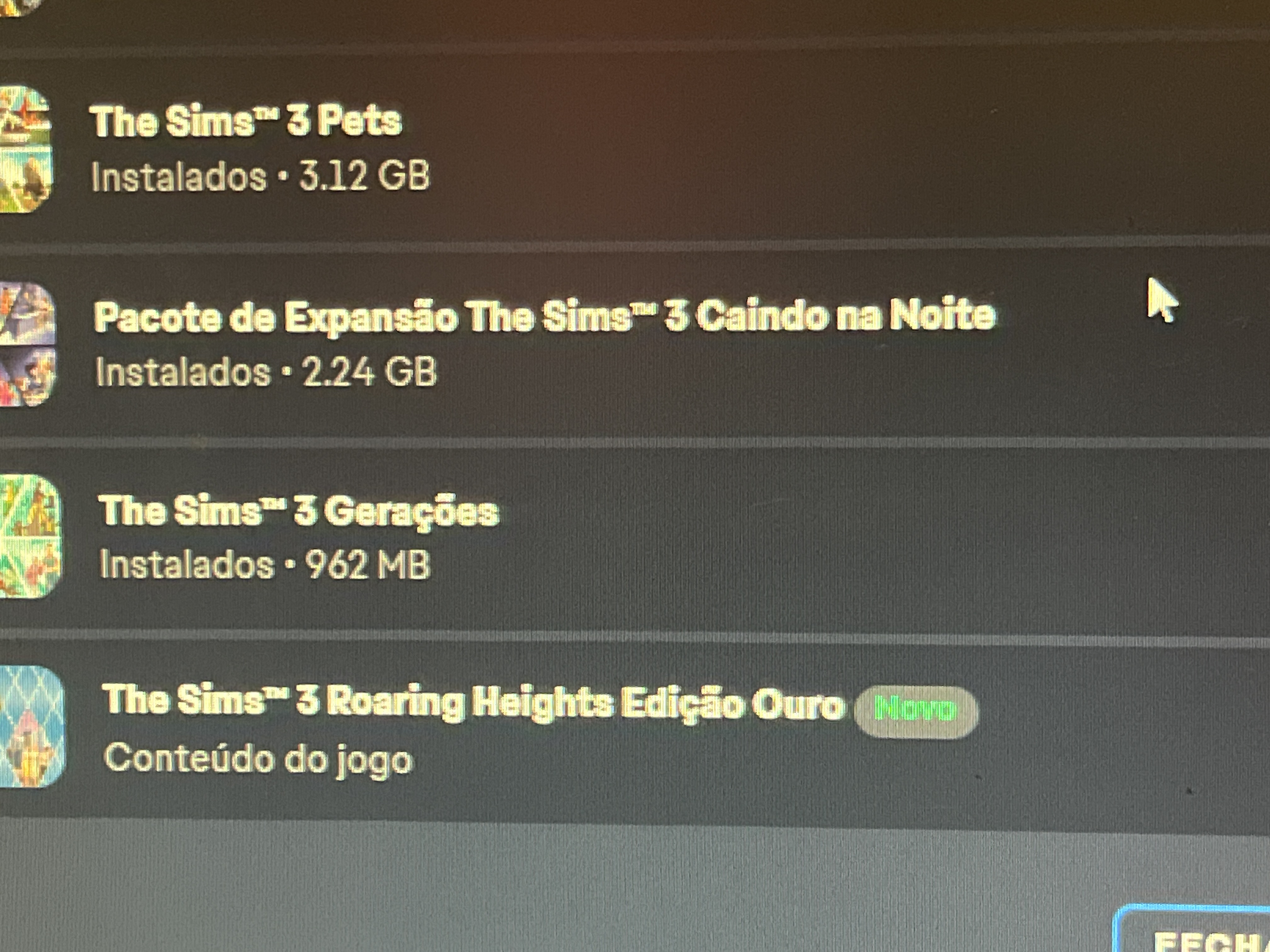Screen dimensions: 1270x952
Task: View Roaring Heights Edição Ouro content
Action: [473, 703]
